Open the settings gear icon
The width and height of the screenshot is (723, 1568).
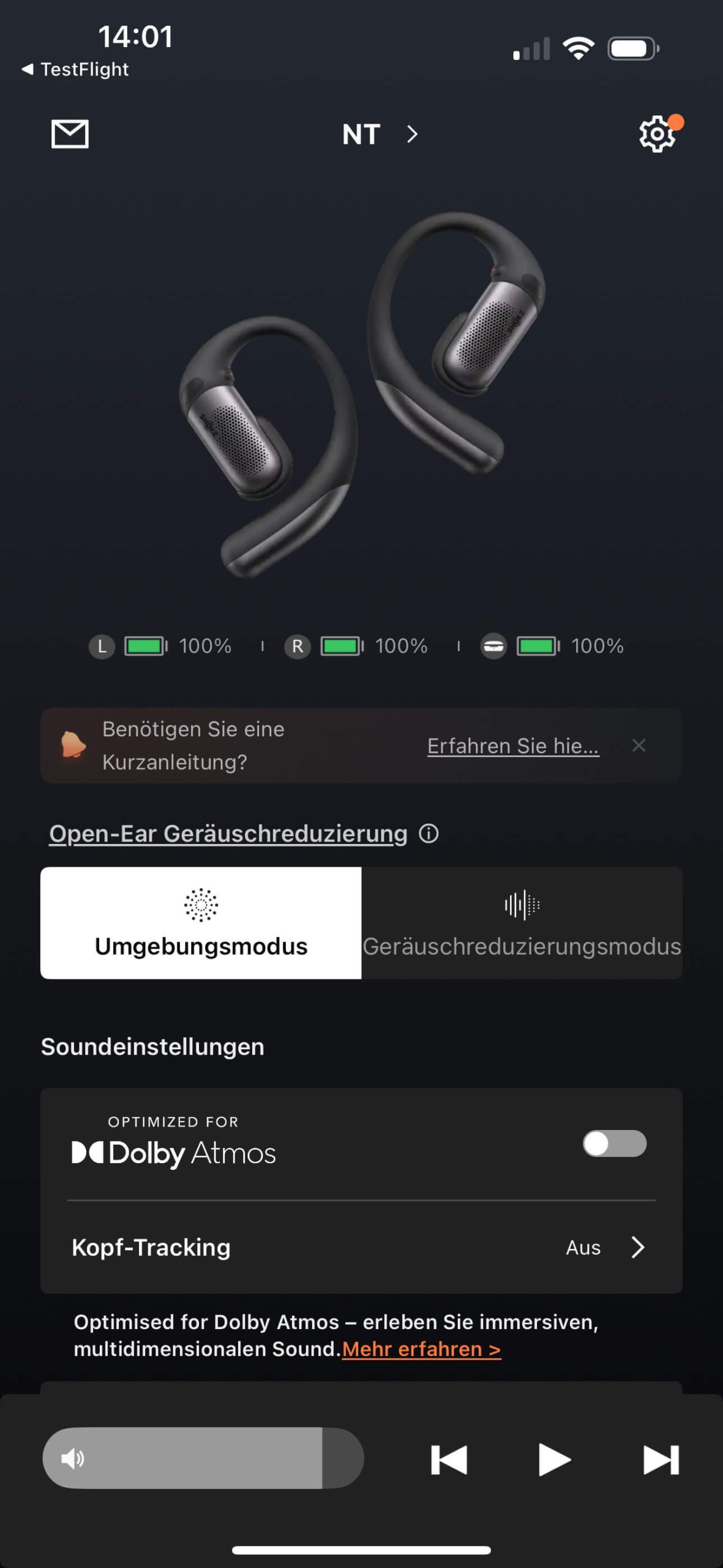click(x=656, y=134)
